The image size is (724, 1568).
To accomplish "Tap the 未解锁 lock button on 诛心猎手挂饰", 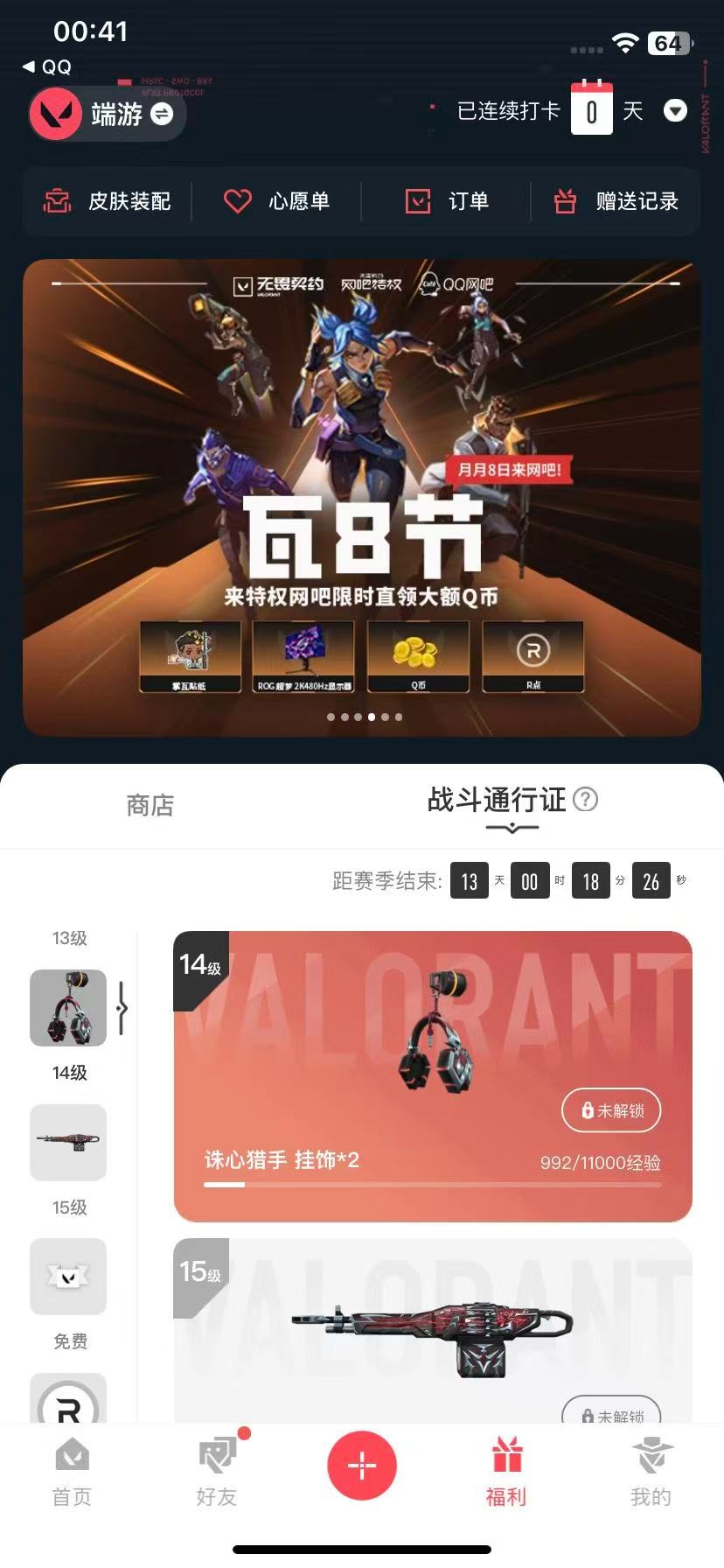I will click(610, 1109).
